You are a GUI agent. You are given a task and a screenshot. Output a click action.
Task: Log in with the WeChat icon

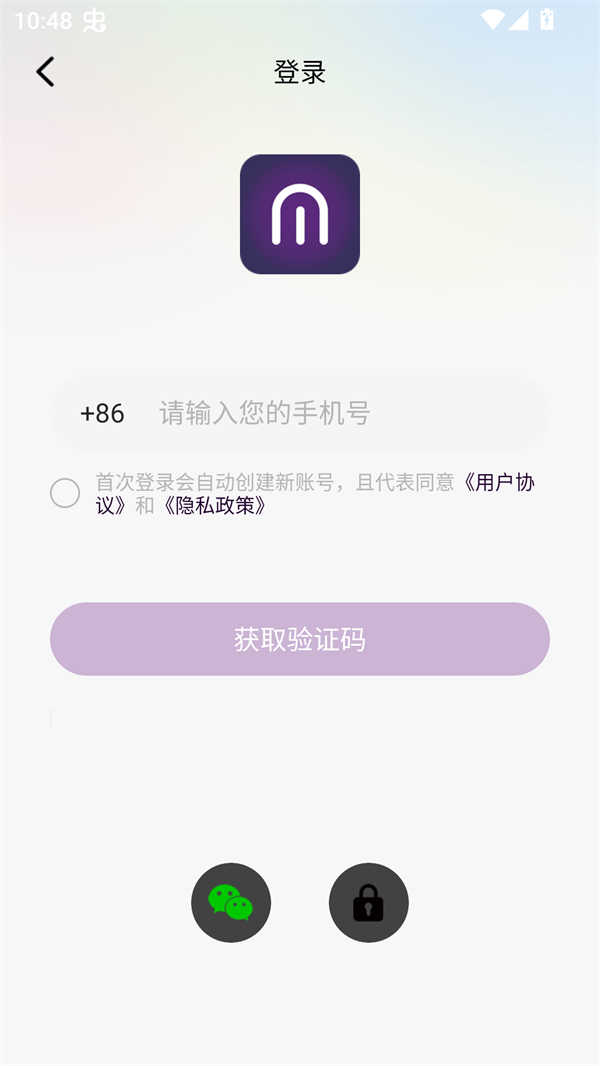[x=231, y=903]
